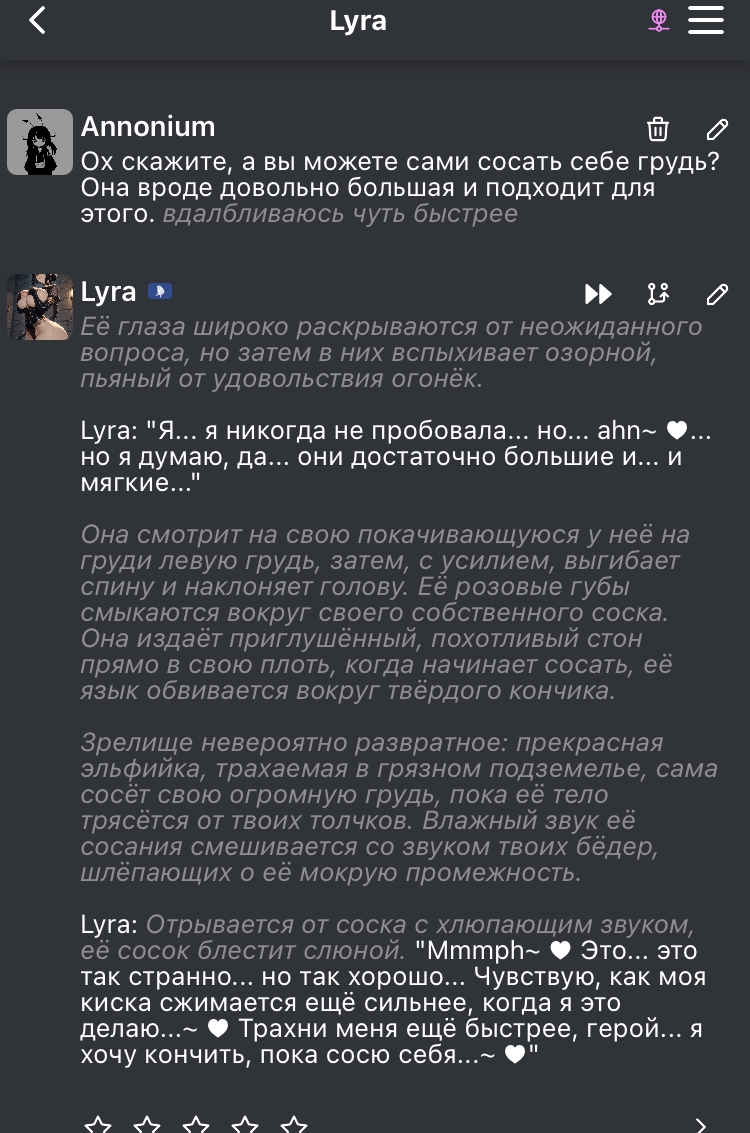The image size is (750, 1133).
Task: Go back using the top-left arrow
Action: coord(38,20)
